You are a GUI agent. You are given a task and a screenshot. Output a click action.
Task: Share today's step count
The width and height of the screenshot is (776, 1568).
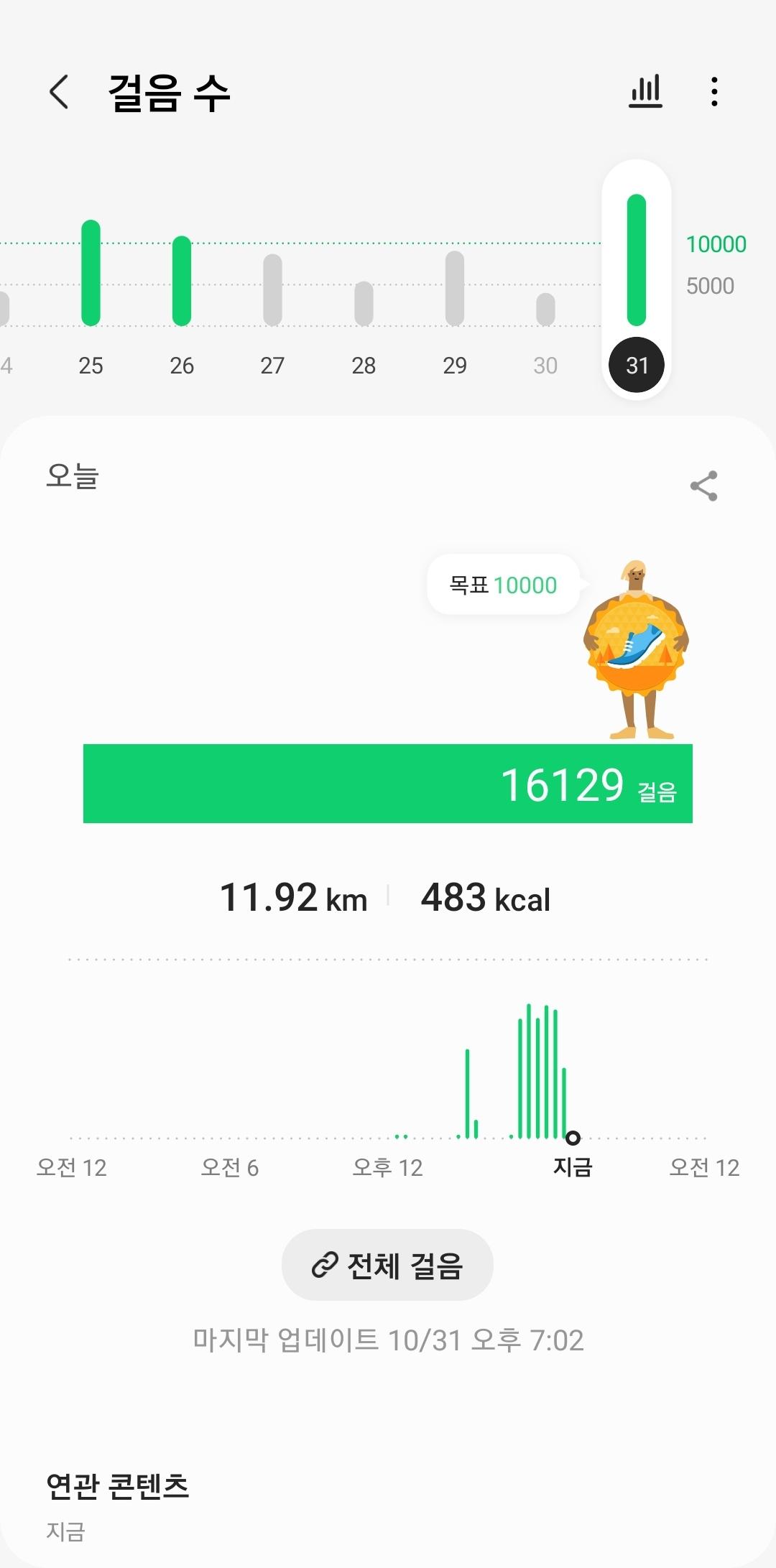[x=703, y=486]
